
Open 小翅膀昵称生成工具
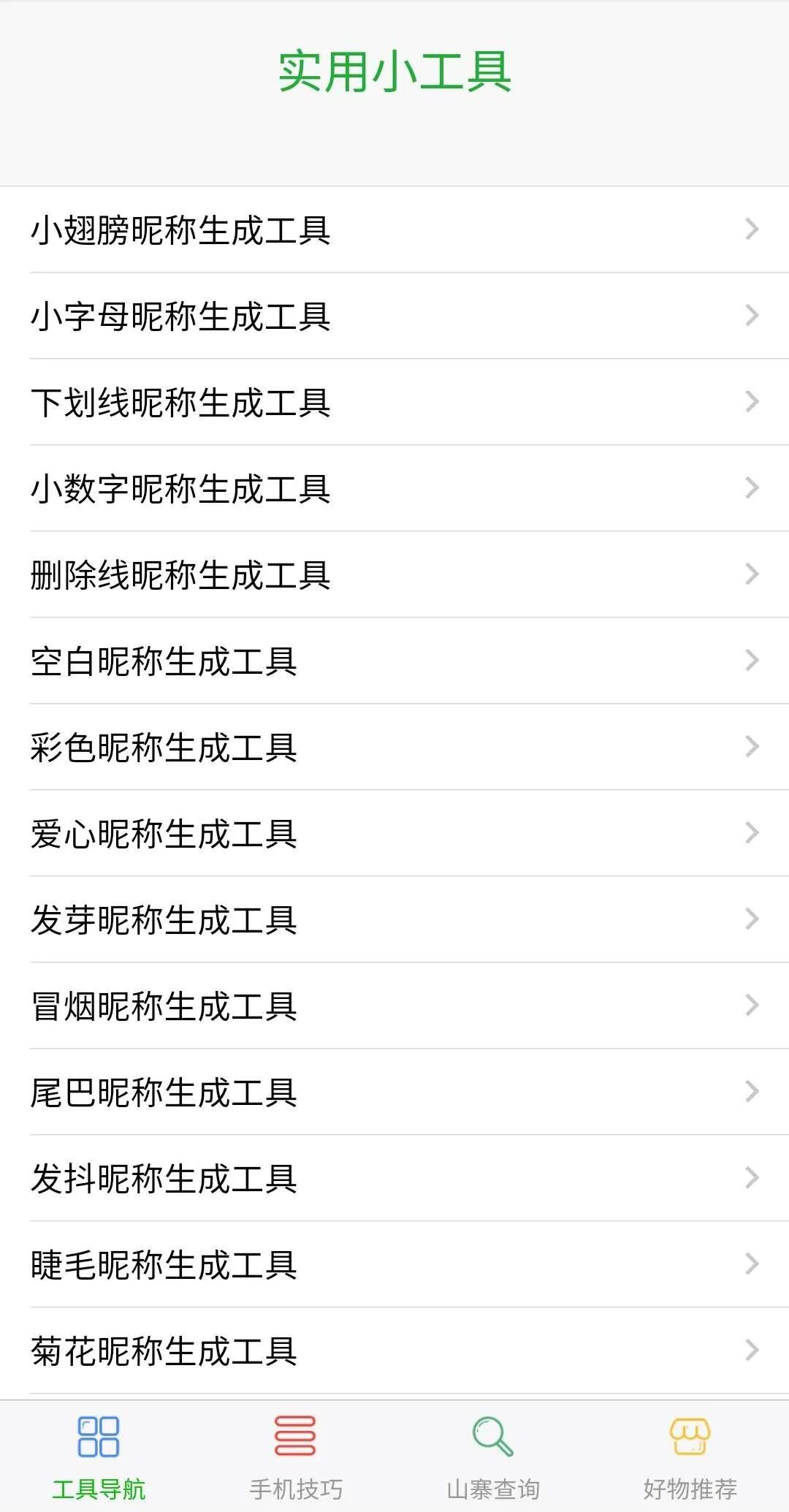[394, 229]
